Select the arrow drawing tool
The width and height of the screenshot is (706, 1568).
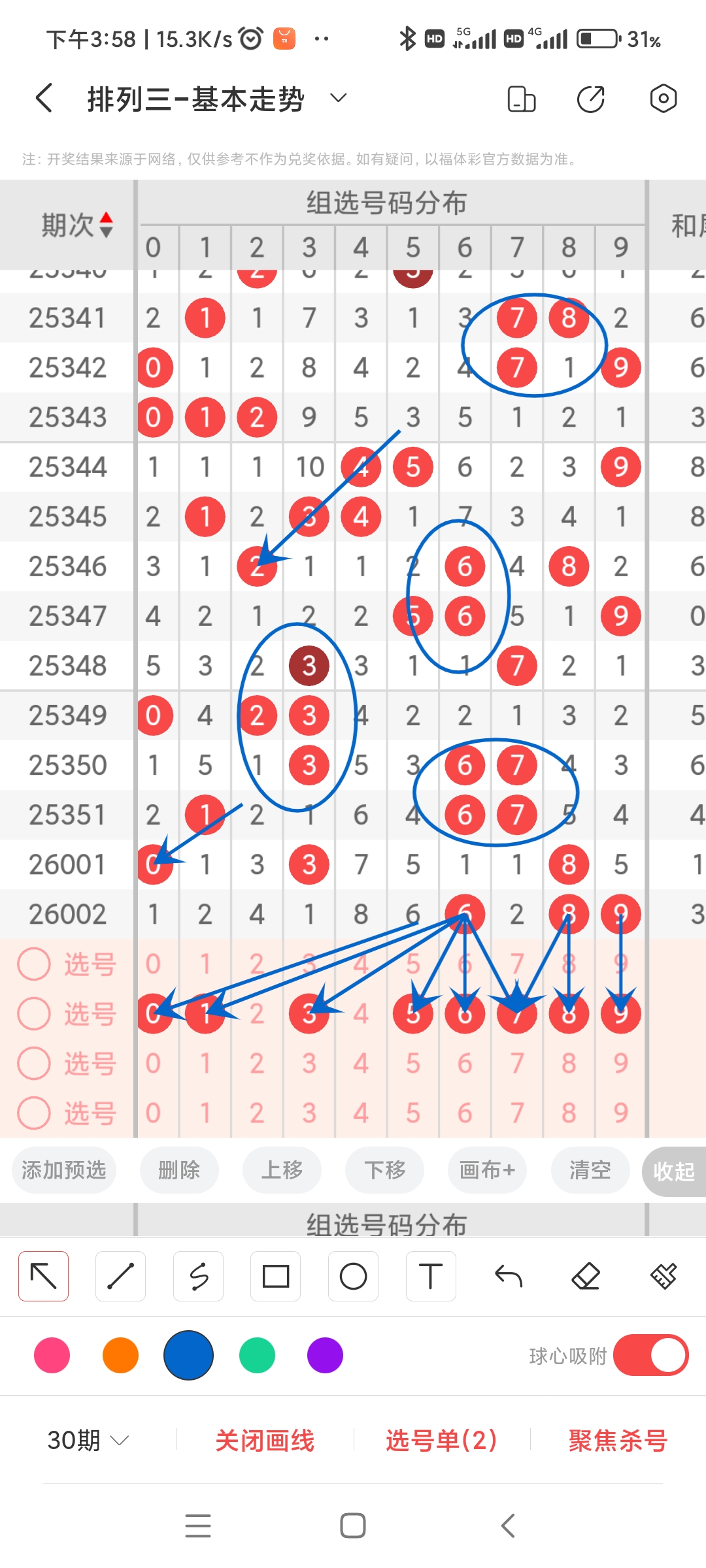click(x=42, y=1275)
